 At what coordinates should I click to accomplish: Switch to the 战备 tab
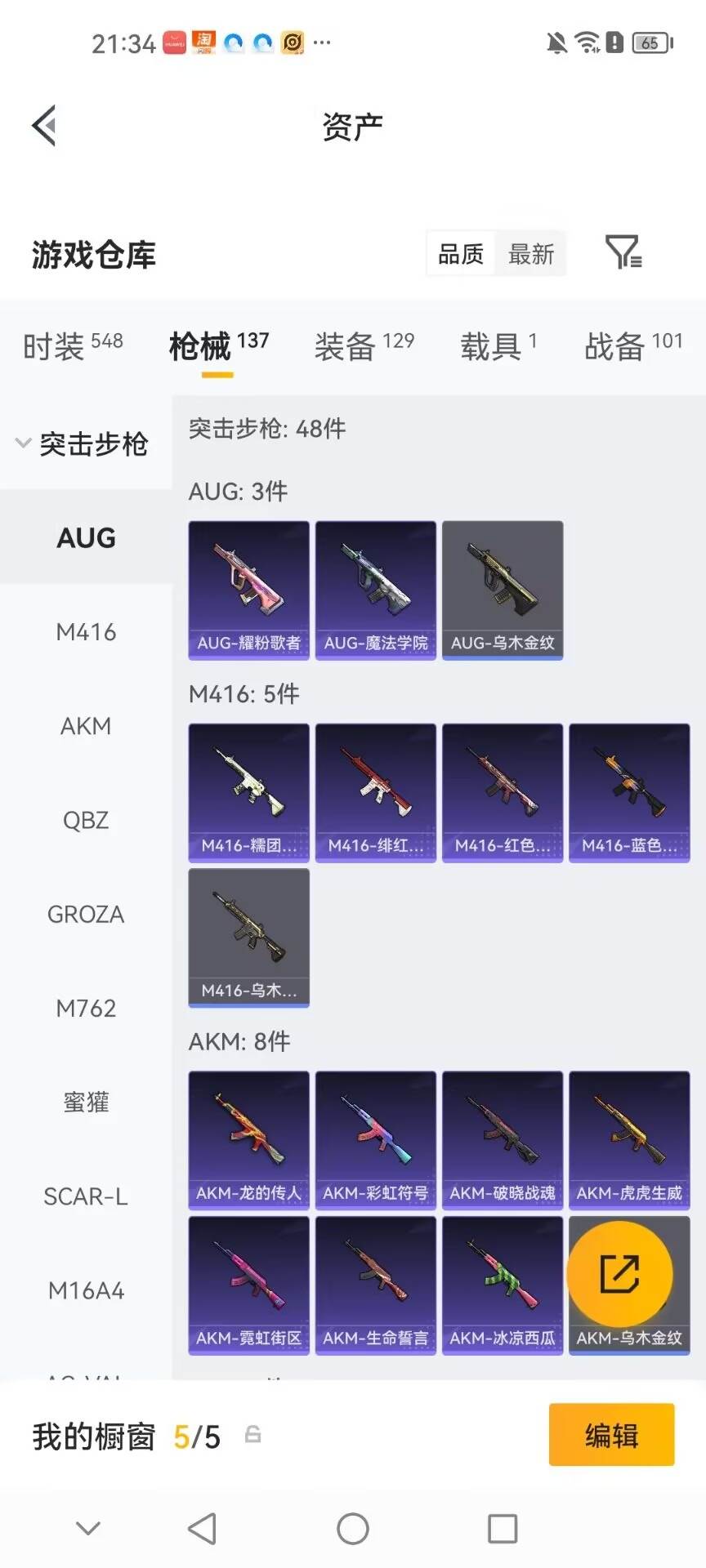pos(633,346)
